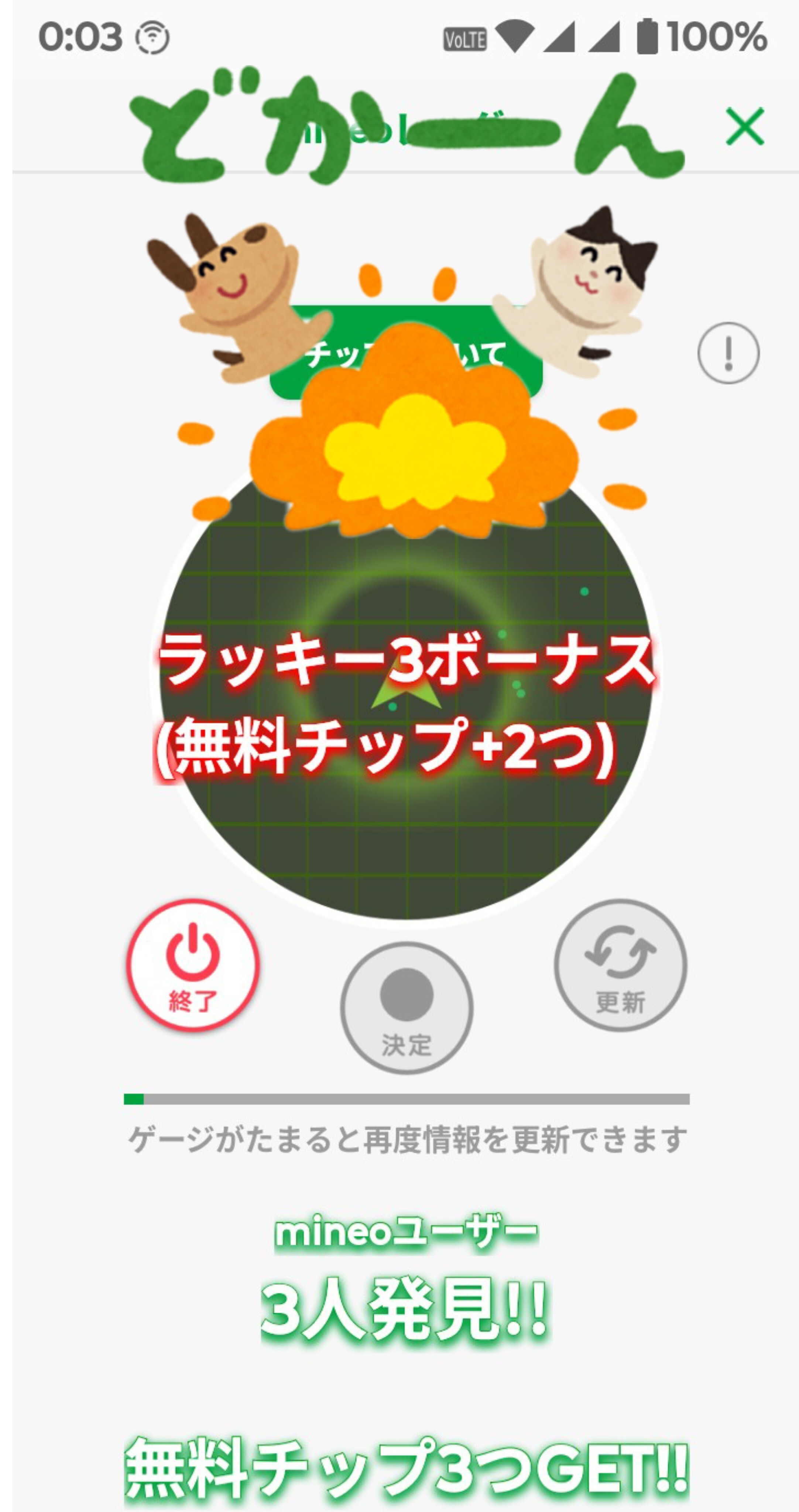Refresh with the 更新 button

(x=620, y=965)
